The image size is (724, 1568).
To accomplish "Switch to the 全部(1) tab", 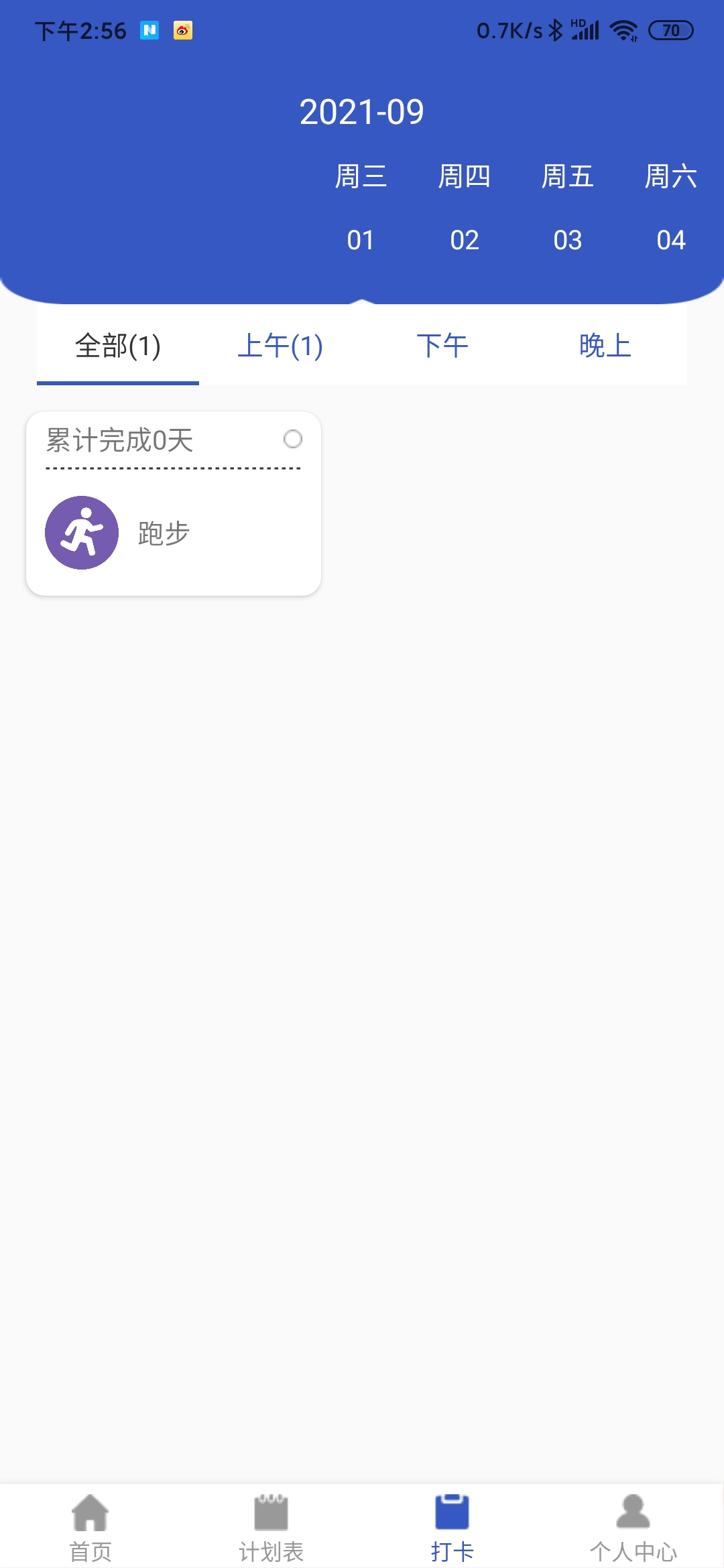I will pos(118,346).
